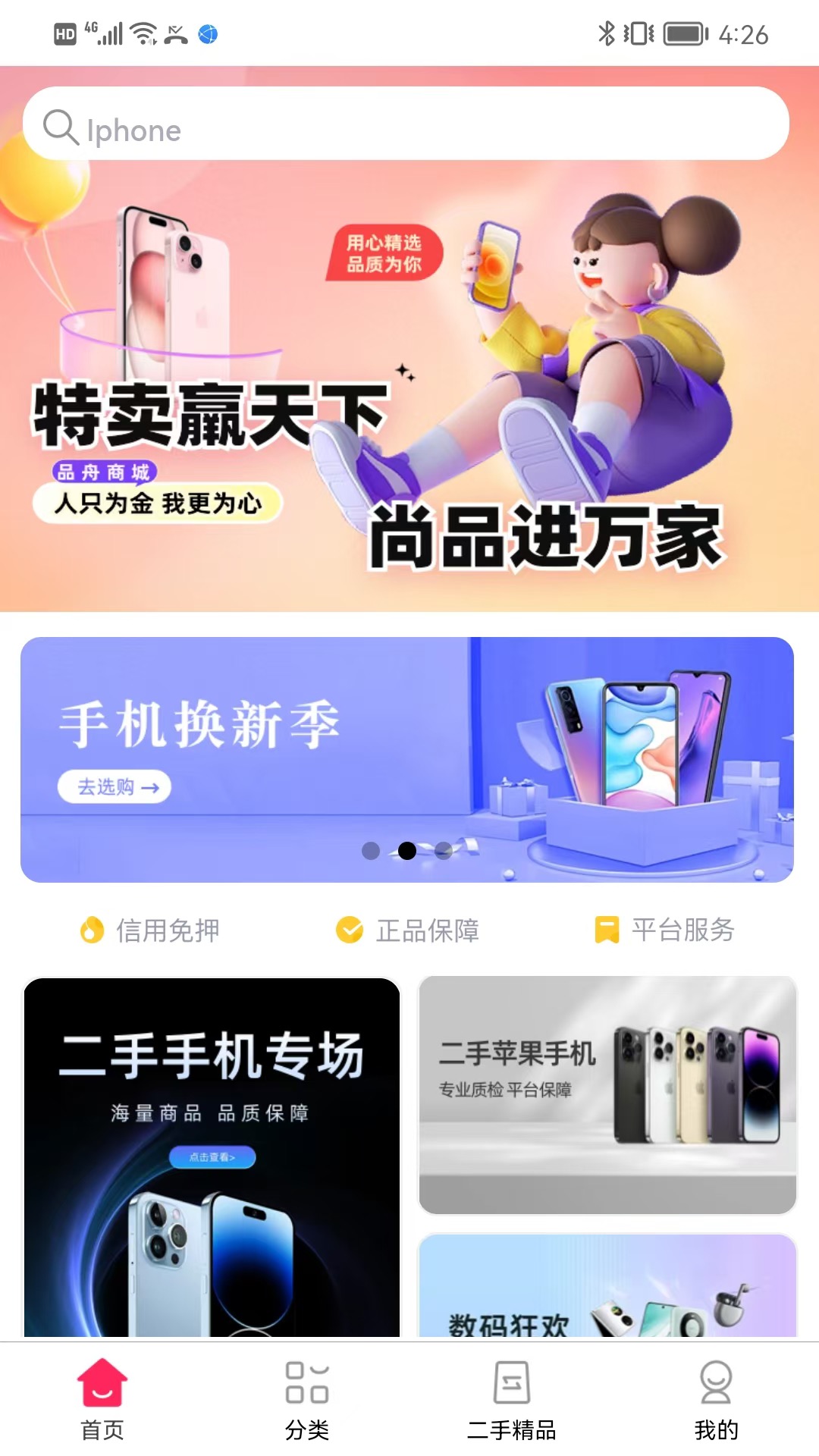Tap the magnifier icon in the search bar
819x1456 pixels.
click(x=61, y=127)
